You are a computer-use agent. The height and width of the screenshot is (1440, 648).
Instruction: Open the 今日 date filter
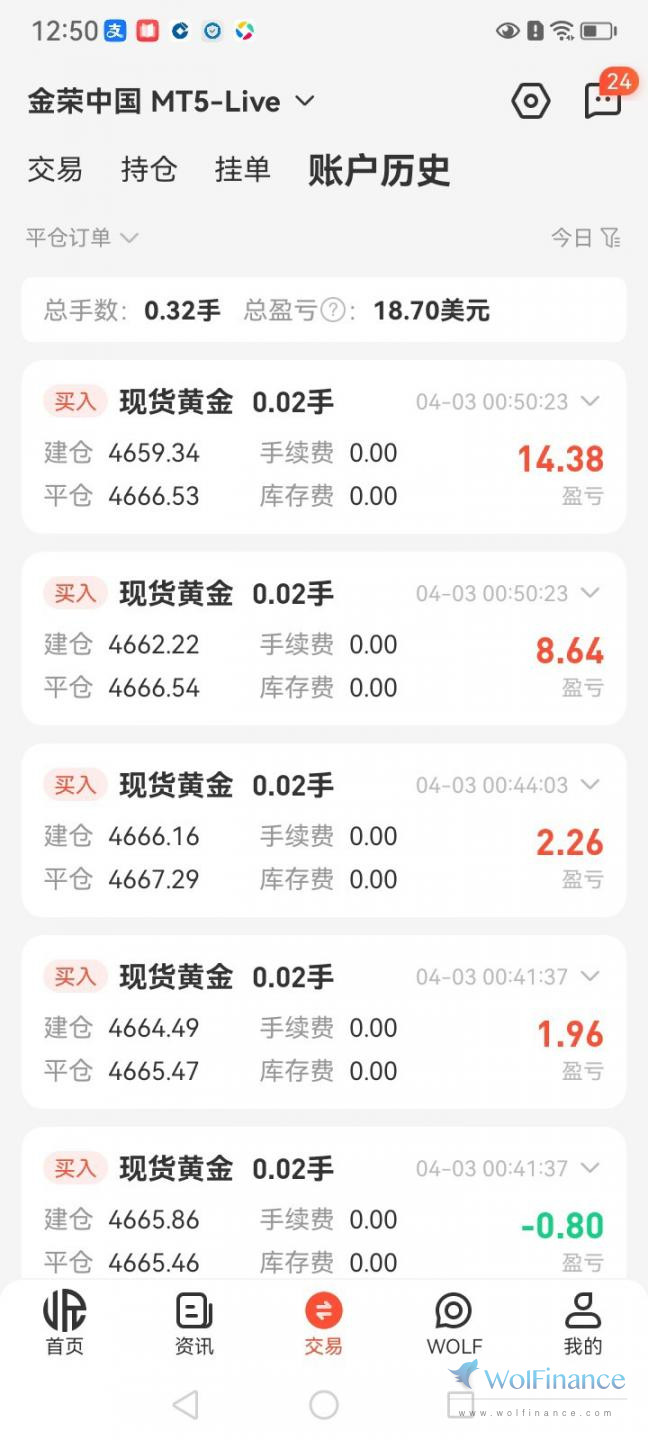(x=586, y=238)
